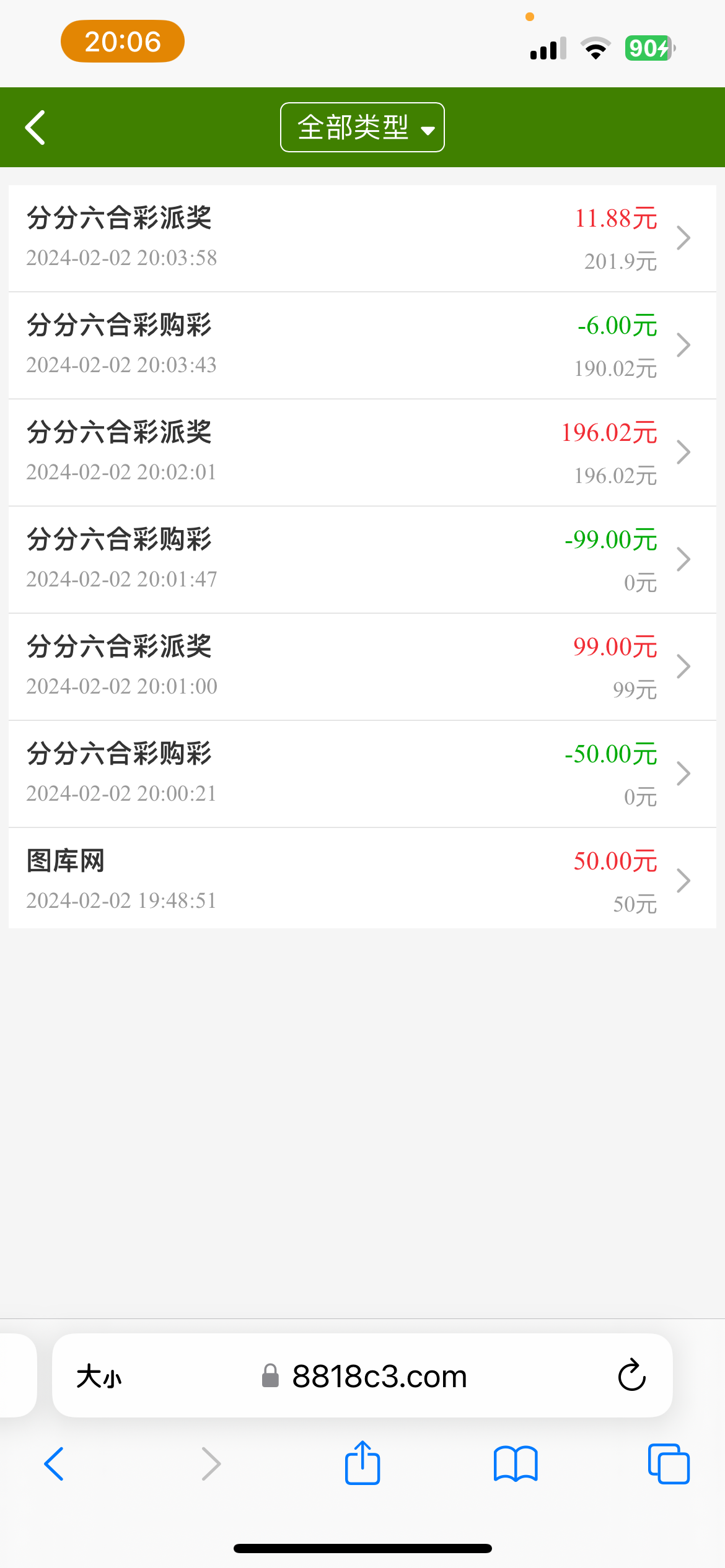The image size is (725, 1568).
Task: Navigate back with Safari's toolbar arrow
Action: pos(54,1464)
